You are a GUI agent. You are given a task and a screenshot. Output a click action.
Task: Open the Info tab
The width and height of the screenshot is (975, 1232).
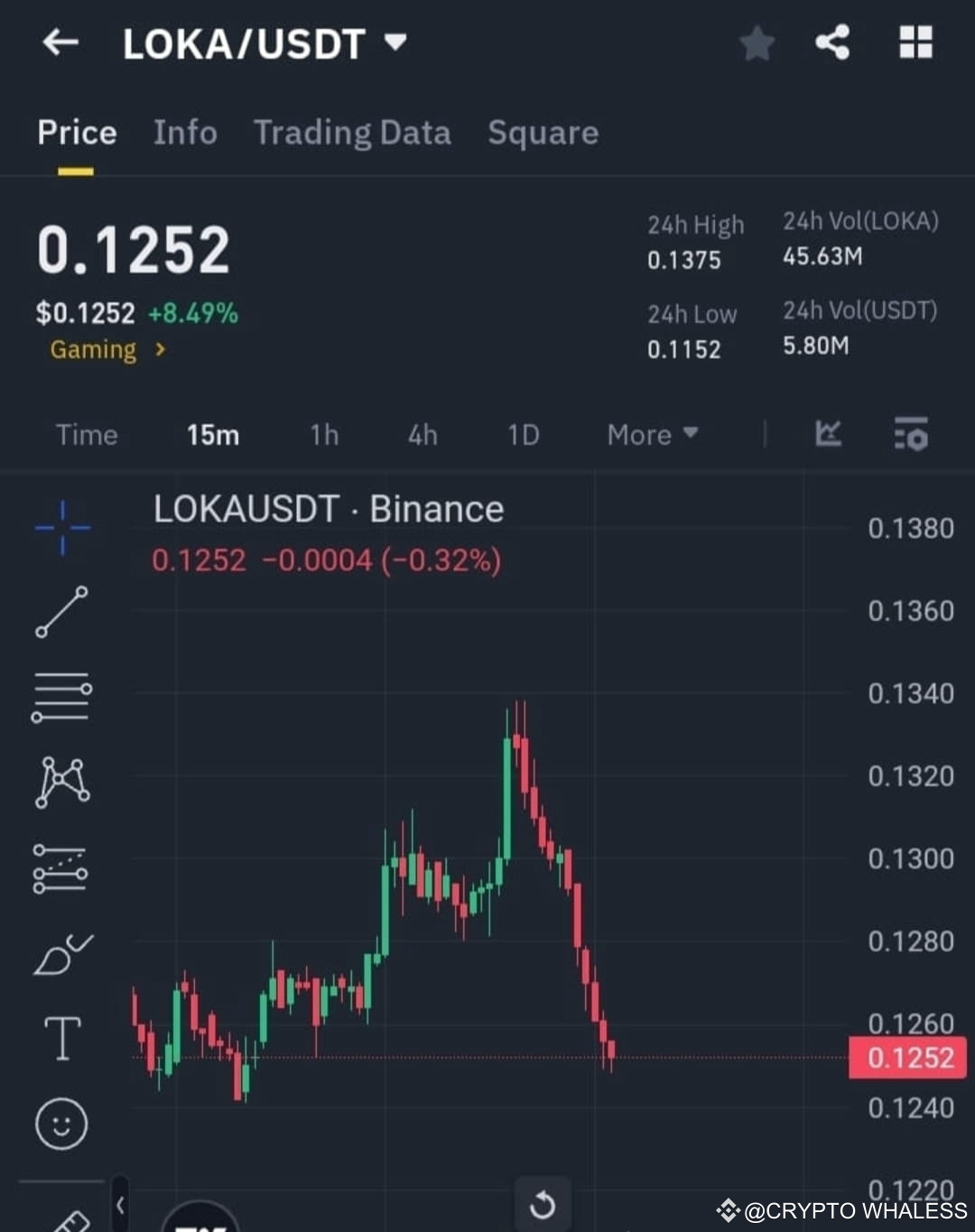185,133
